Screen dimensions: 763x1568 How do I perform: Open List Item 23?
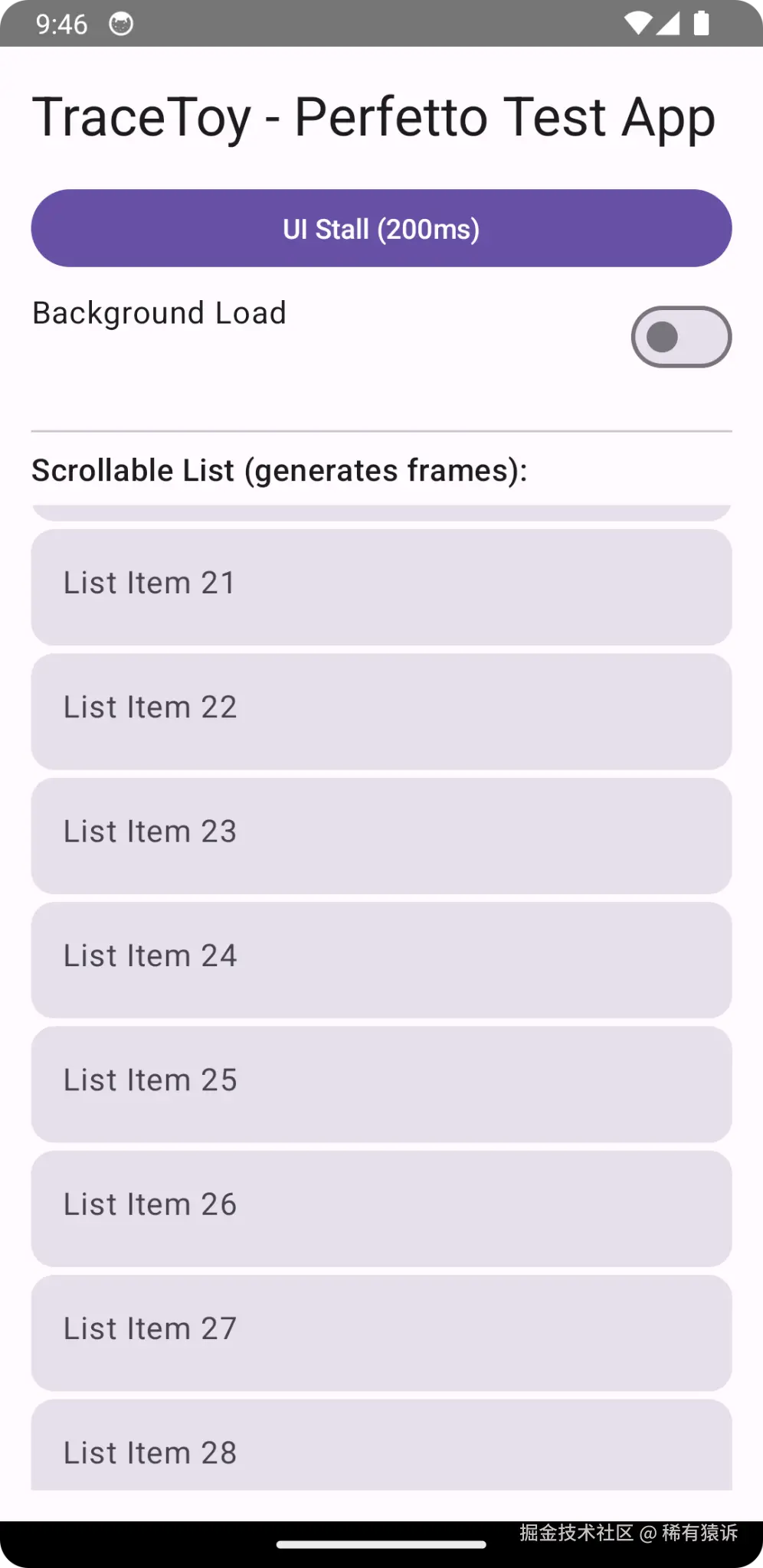point(381,835)
